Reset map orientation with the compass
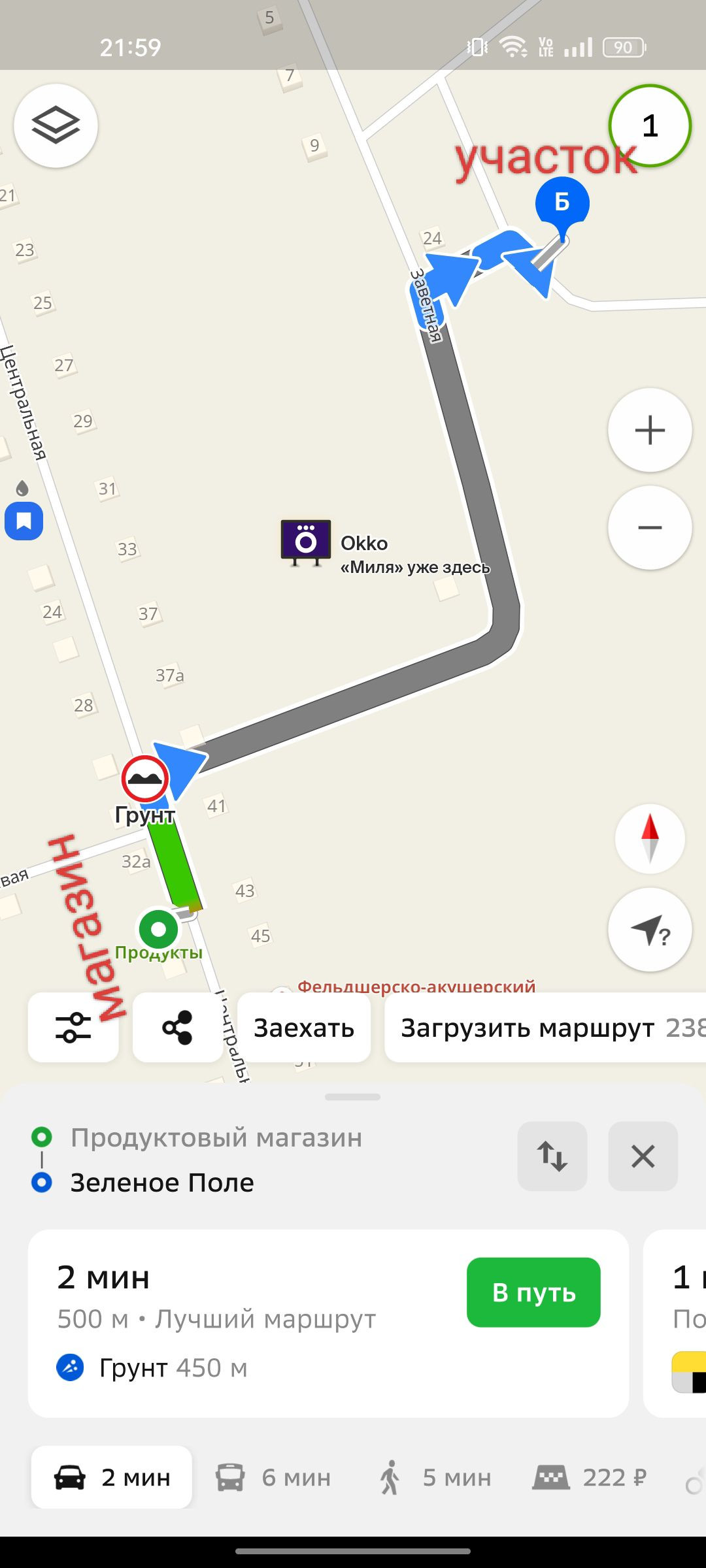The image size is (706, 1568). coord(650,839)
